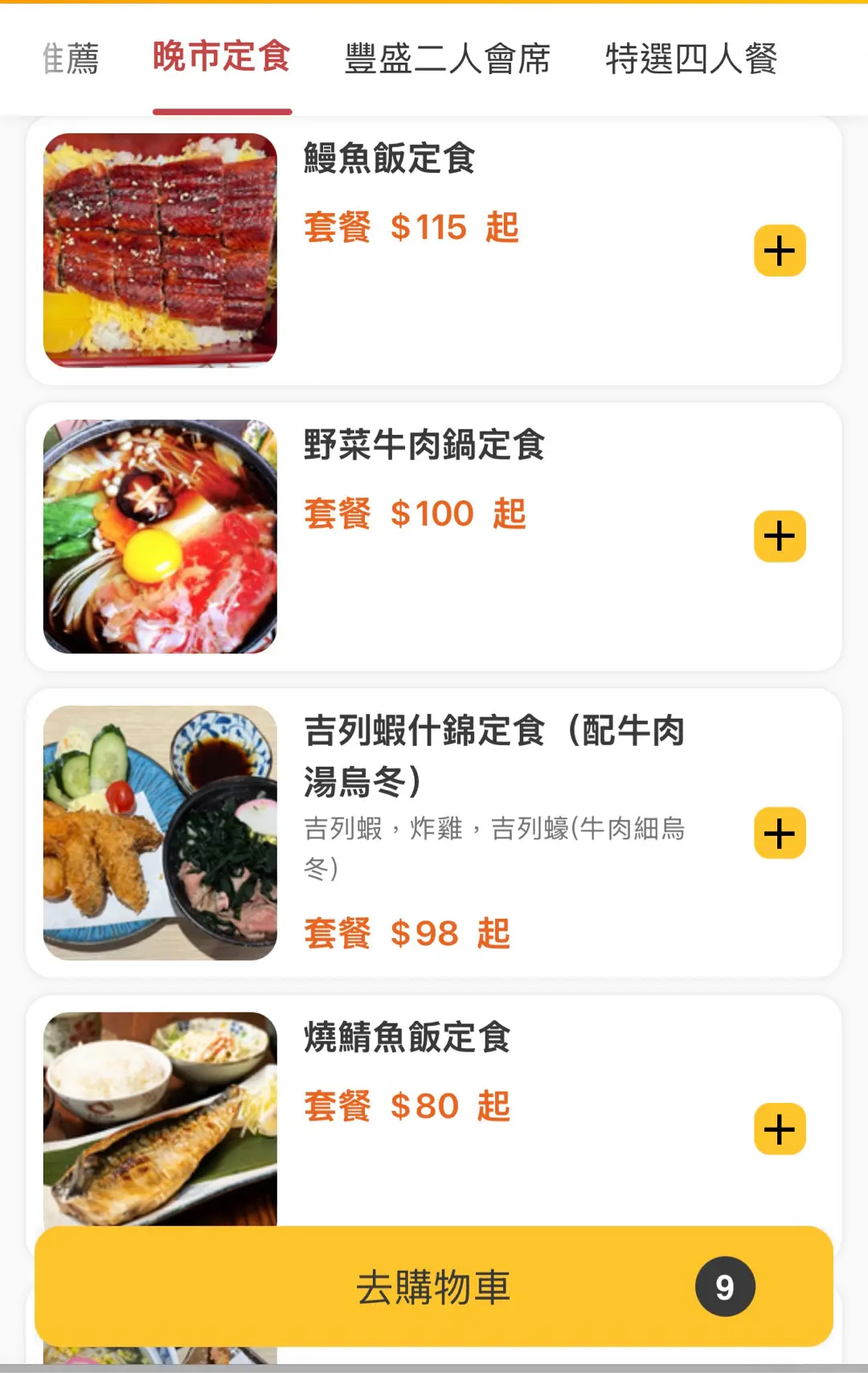Add 鰻魚飯定食 to the cart

pyautogui.click(x=780, y=251)
